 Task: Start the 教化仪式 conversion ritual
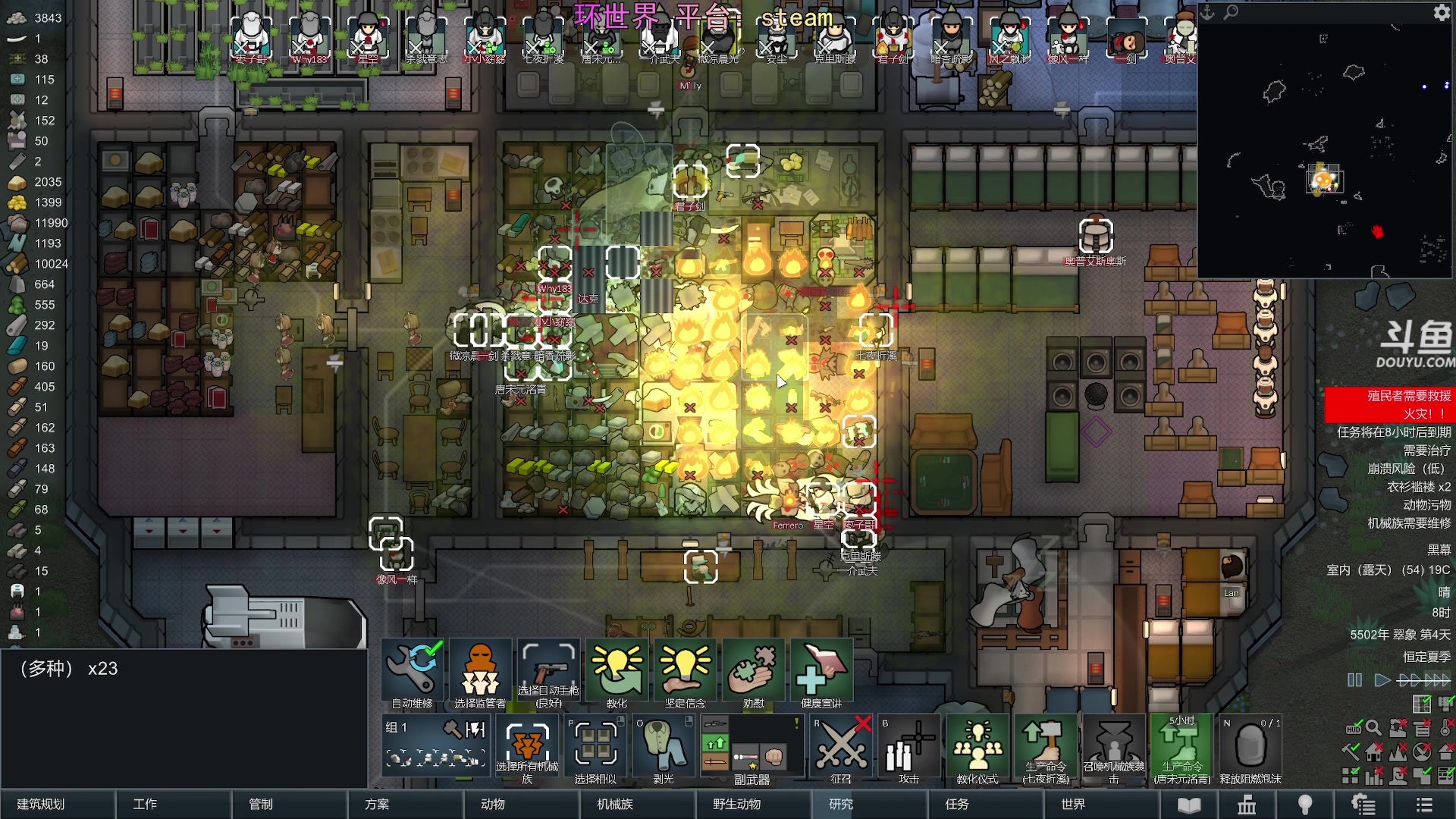tap(977, 747)
